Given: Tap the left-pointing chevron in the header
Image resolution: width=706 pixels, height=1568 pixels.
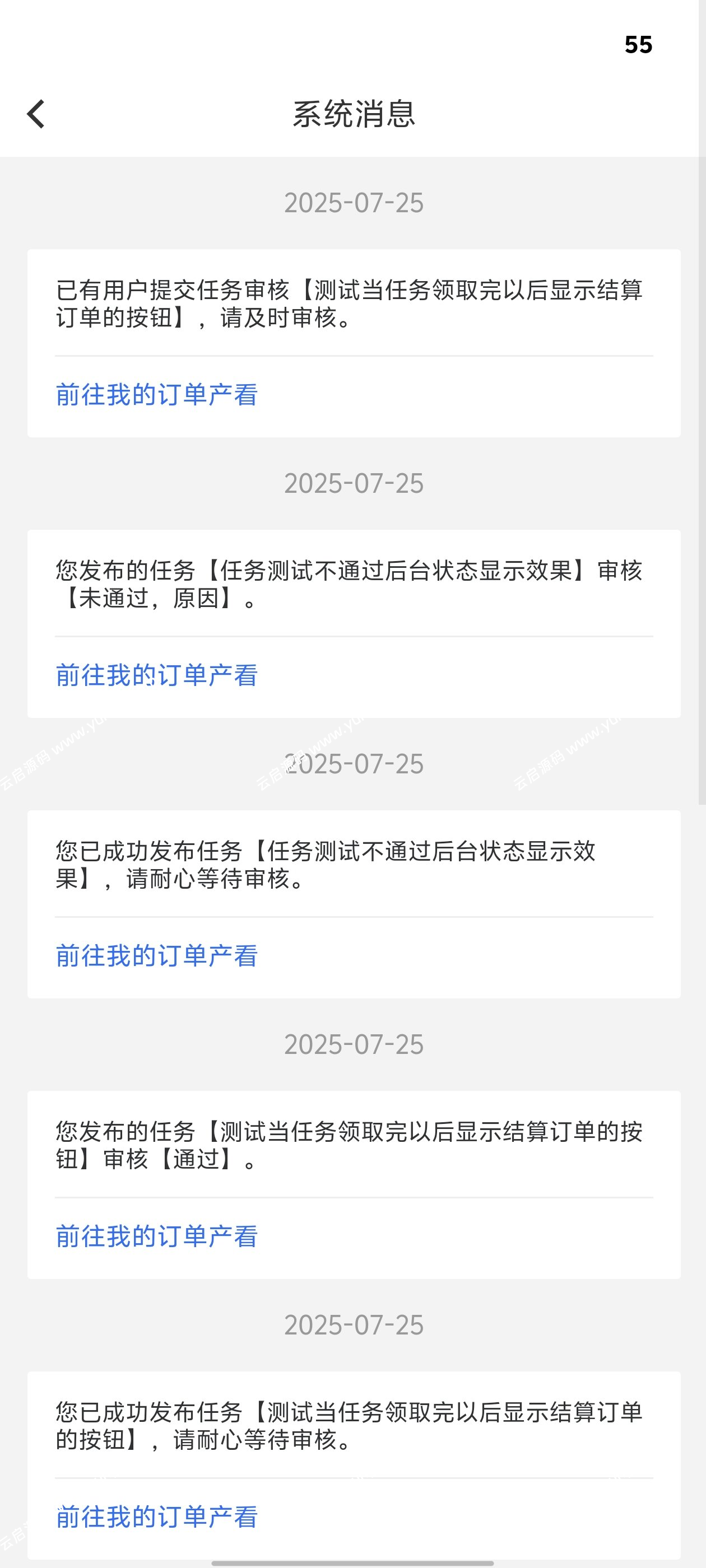Looking at the screenshot, I should coord(35,113).
